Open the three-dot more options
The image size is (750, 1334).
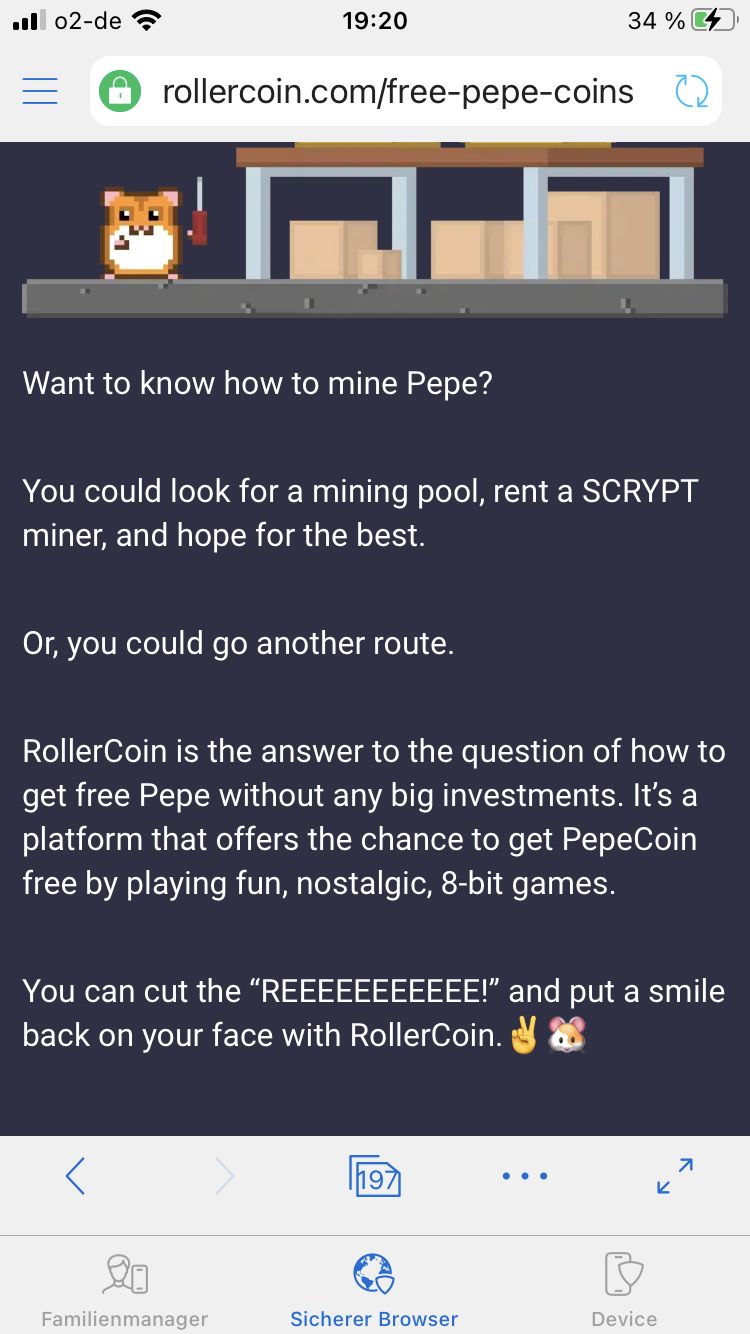coord(525,1176)
